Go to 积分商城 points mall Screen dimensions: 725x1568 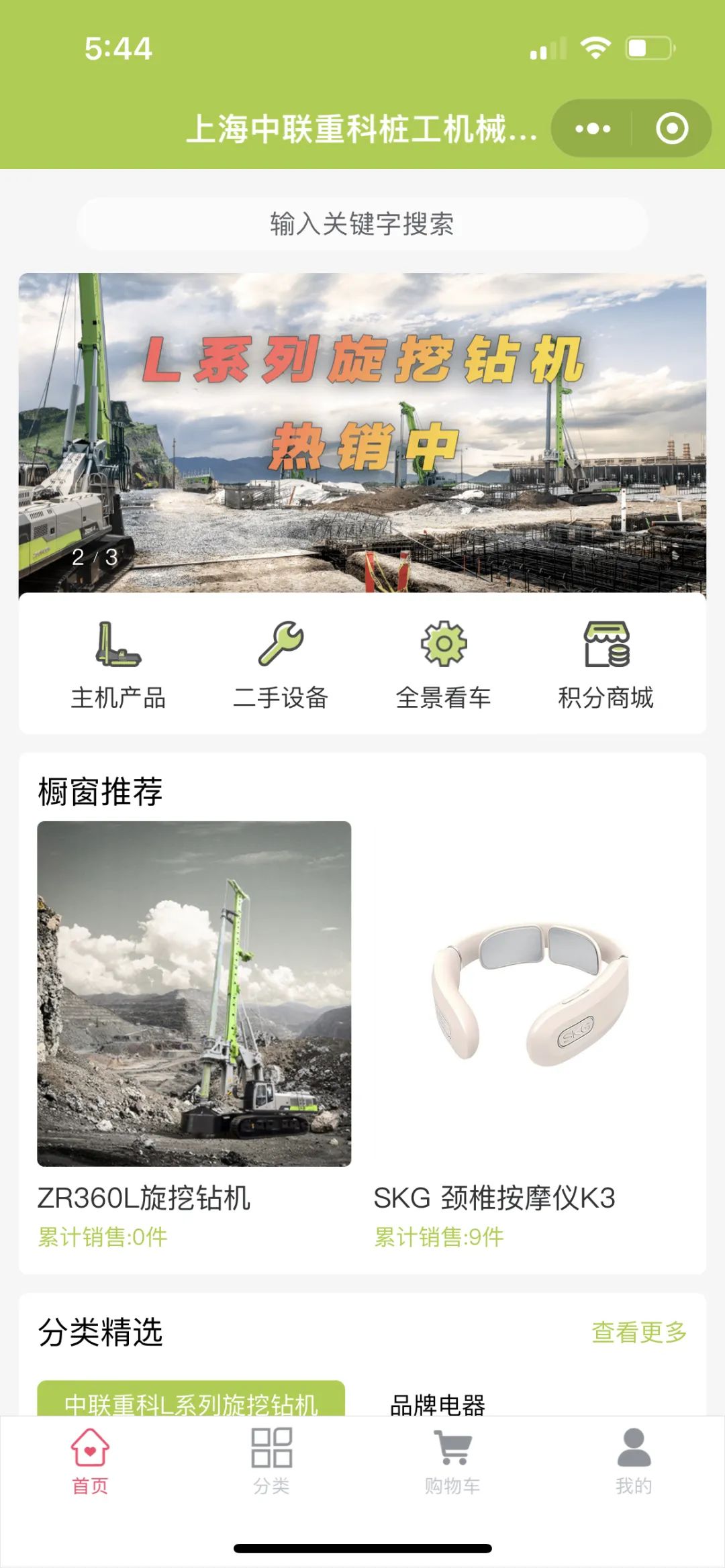[x=606, y=665]
